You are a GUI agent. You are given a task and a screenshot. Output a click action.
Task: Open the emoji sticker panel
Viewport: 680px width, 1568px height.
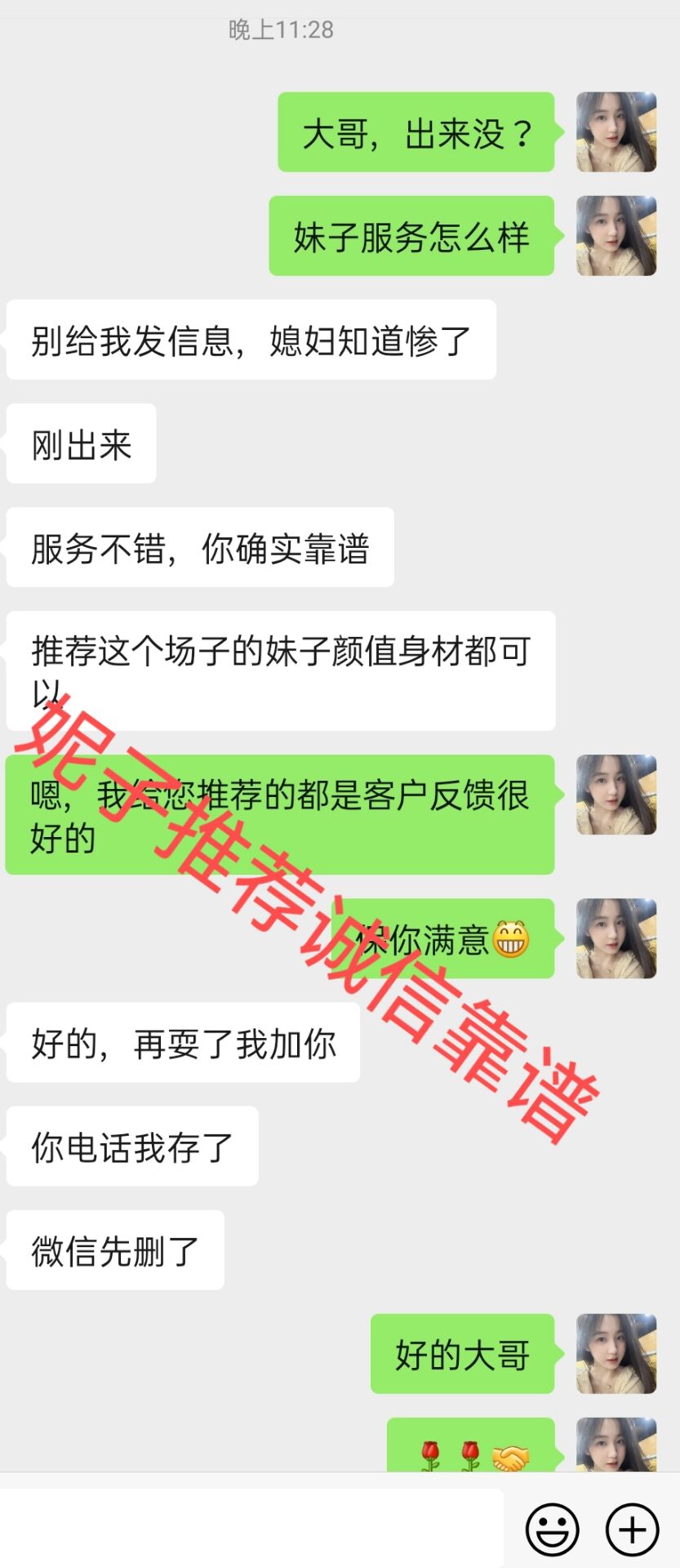coord(553,1529)
